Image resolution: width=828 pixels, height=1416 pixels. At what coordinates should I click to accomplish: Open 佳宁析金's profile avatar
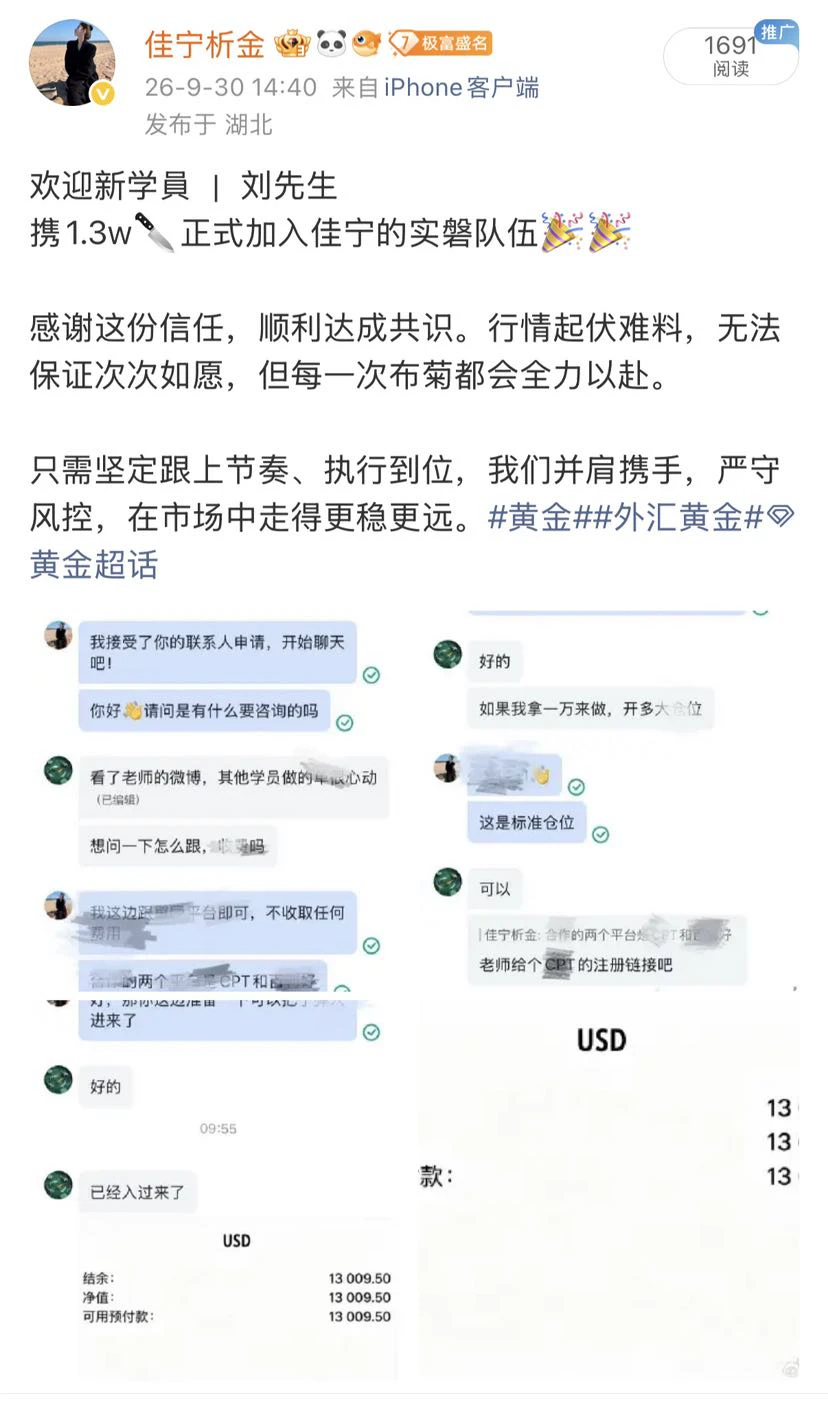(x=72, y=62)
